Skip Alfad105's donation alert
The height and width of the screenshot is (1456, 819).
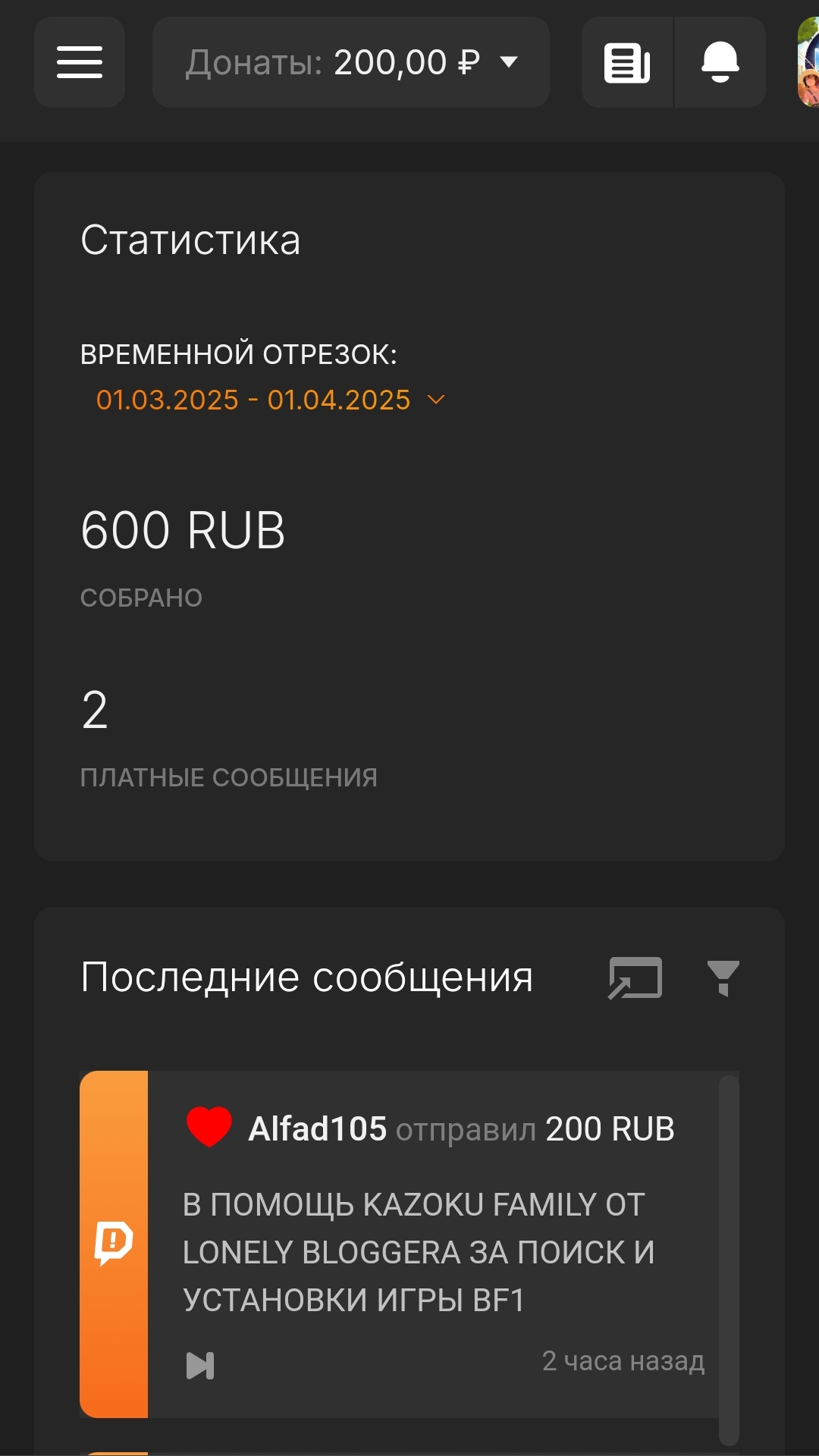[x=200, y=1365]
